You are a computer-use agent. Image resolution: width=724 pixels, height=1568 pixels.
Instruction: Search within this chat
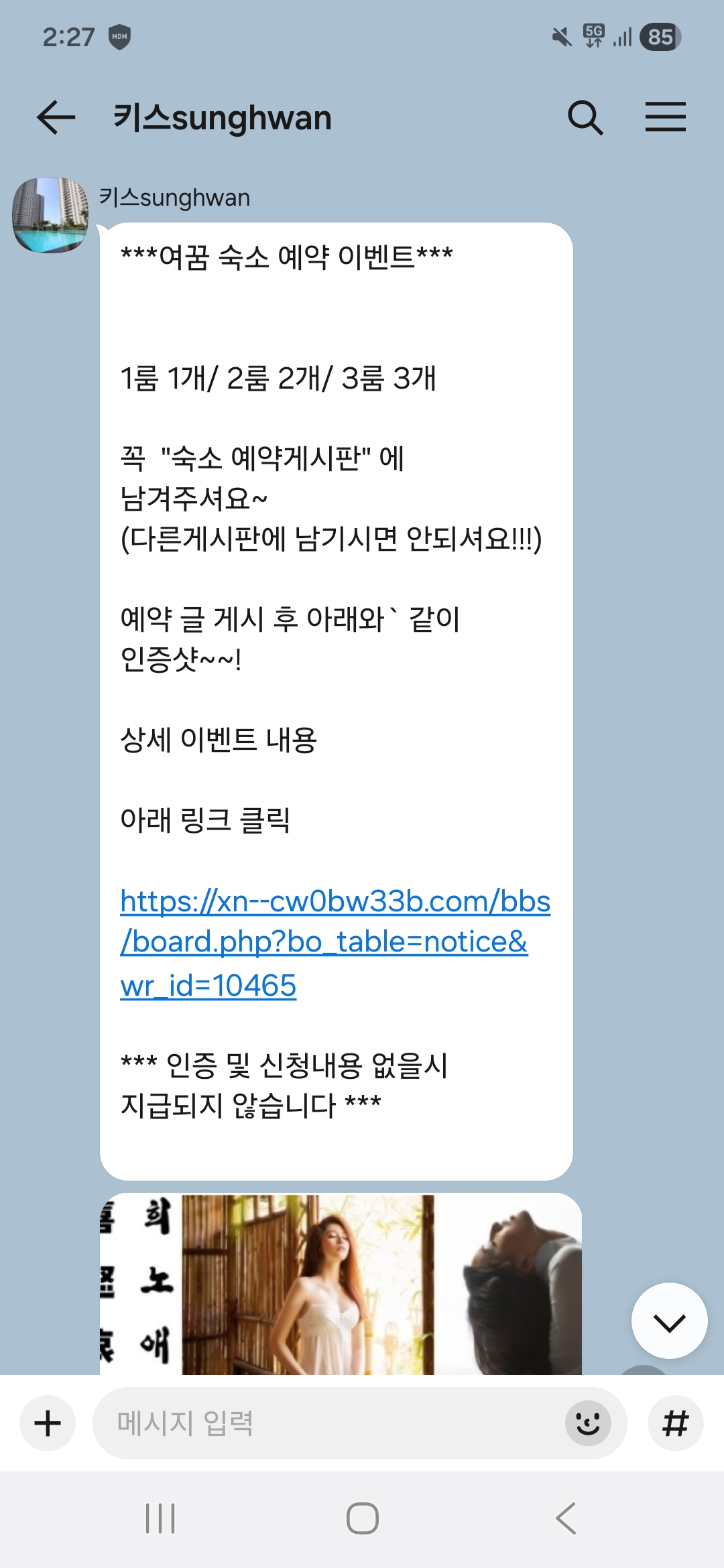pos(585,118)
